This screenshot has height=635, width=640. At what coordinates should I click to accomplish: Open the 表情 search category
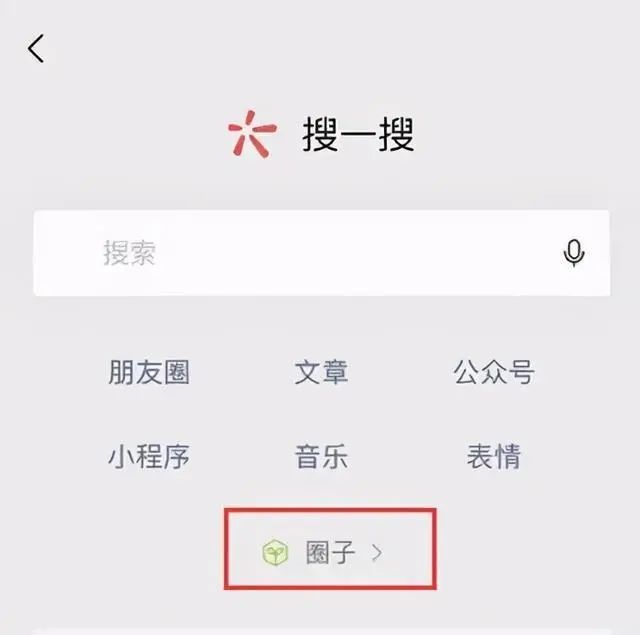(493, 457)
